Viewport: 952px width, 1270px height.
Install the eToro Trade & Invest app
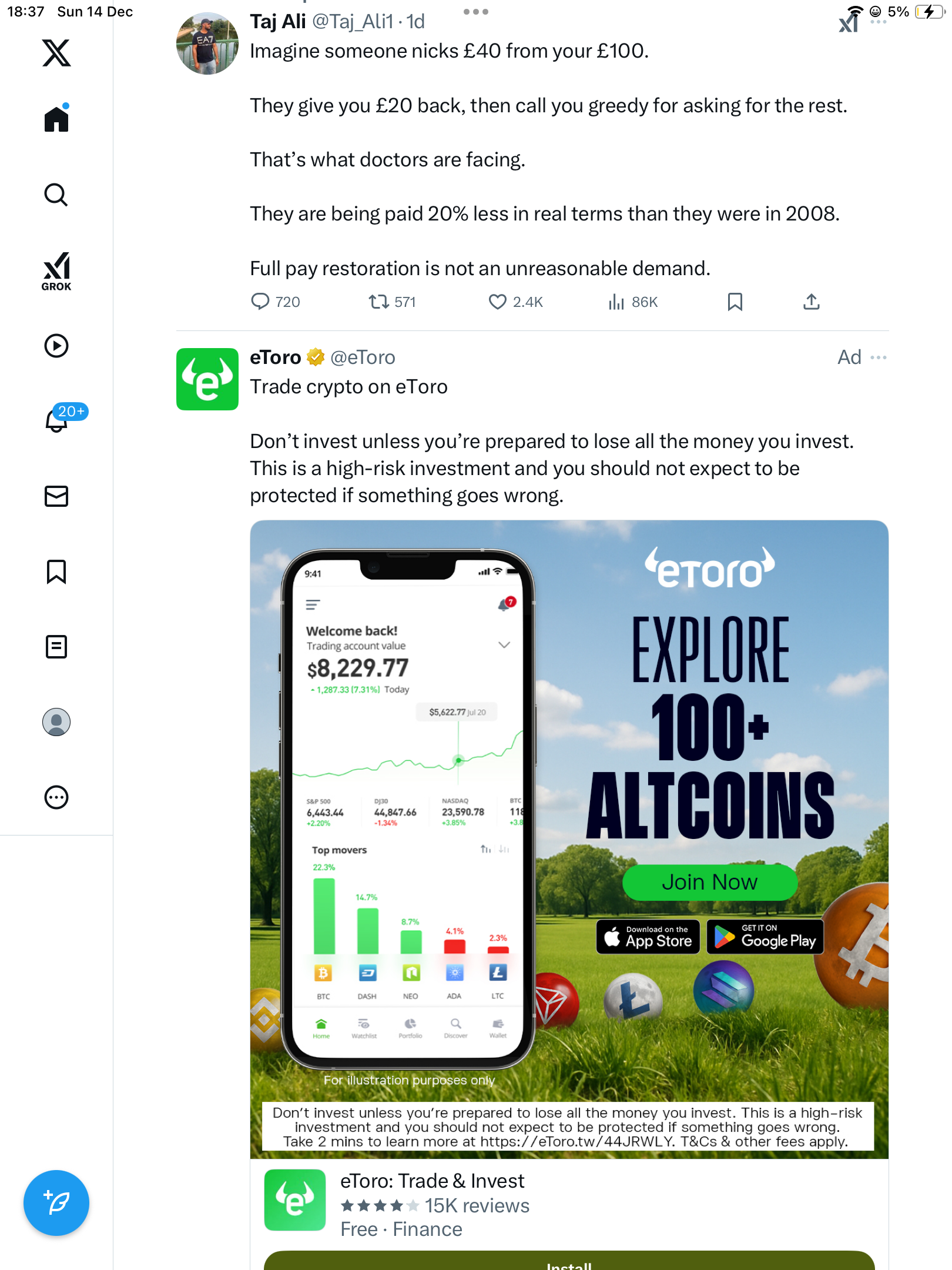pos(569,1262)
